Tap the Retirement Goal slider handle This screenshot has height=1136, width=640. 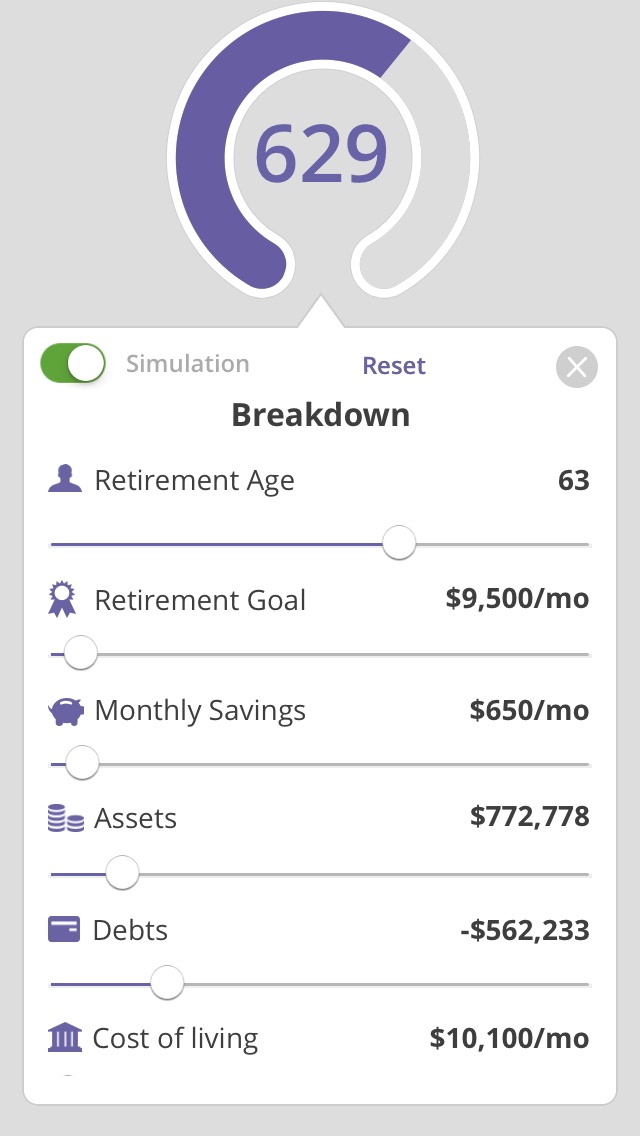(80, 653)
